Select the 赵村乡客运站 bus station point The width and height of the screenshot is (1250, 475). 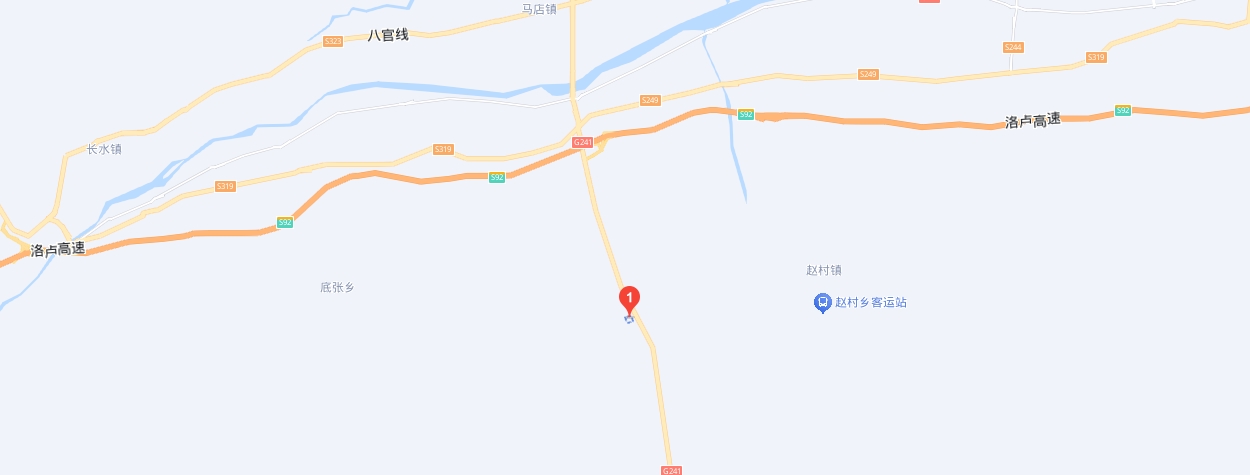coord(821,302)
